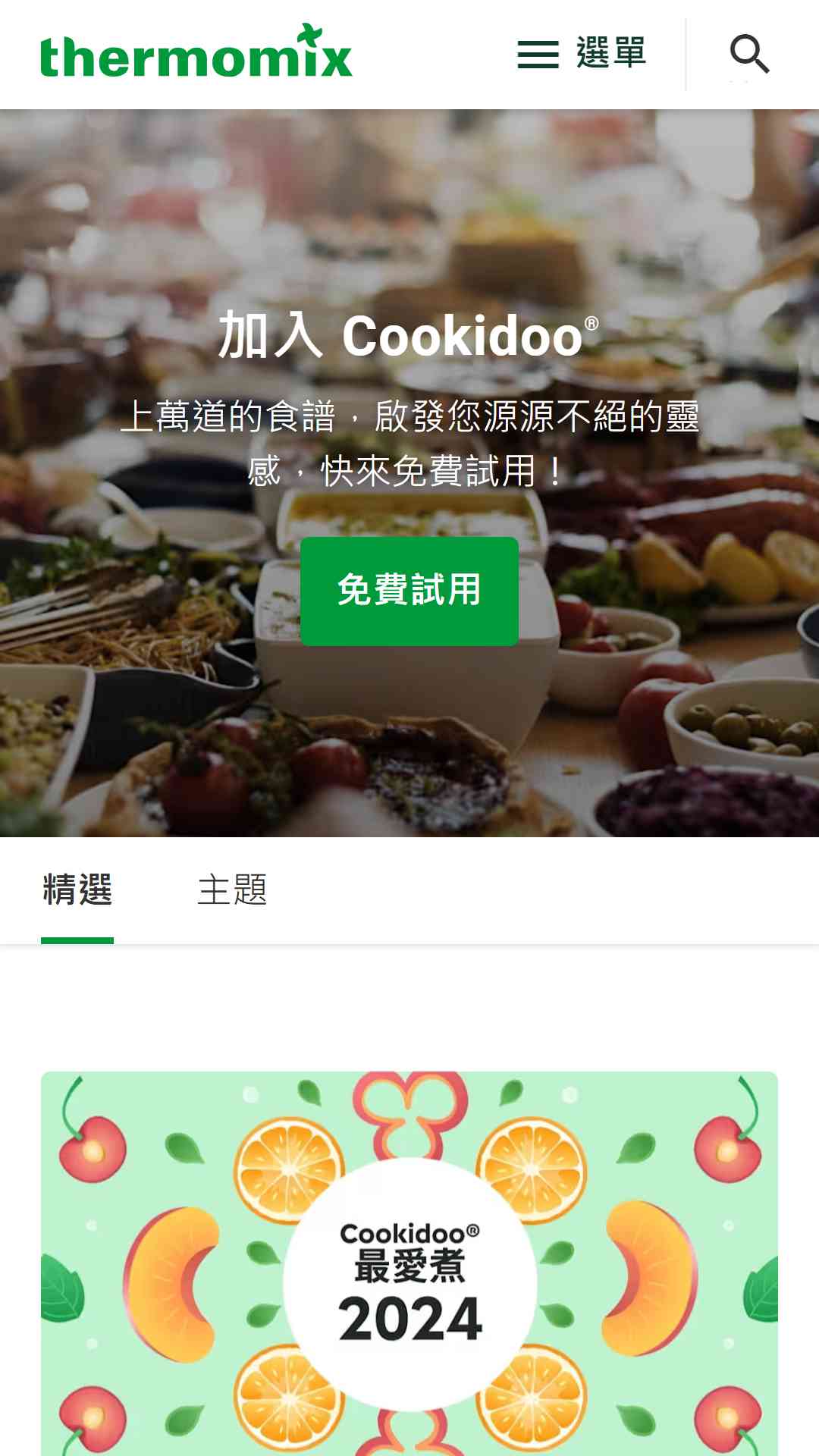Viewport: 819px width, 1456px height.
Task: Open the 選單 hamburger menu
Action: point(581,54)
